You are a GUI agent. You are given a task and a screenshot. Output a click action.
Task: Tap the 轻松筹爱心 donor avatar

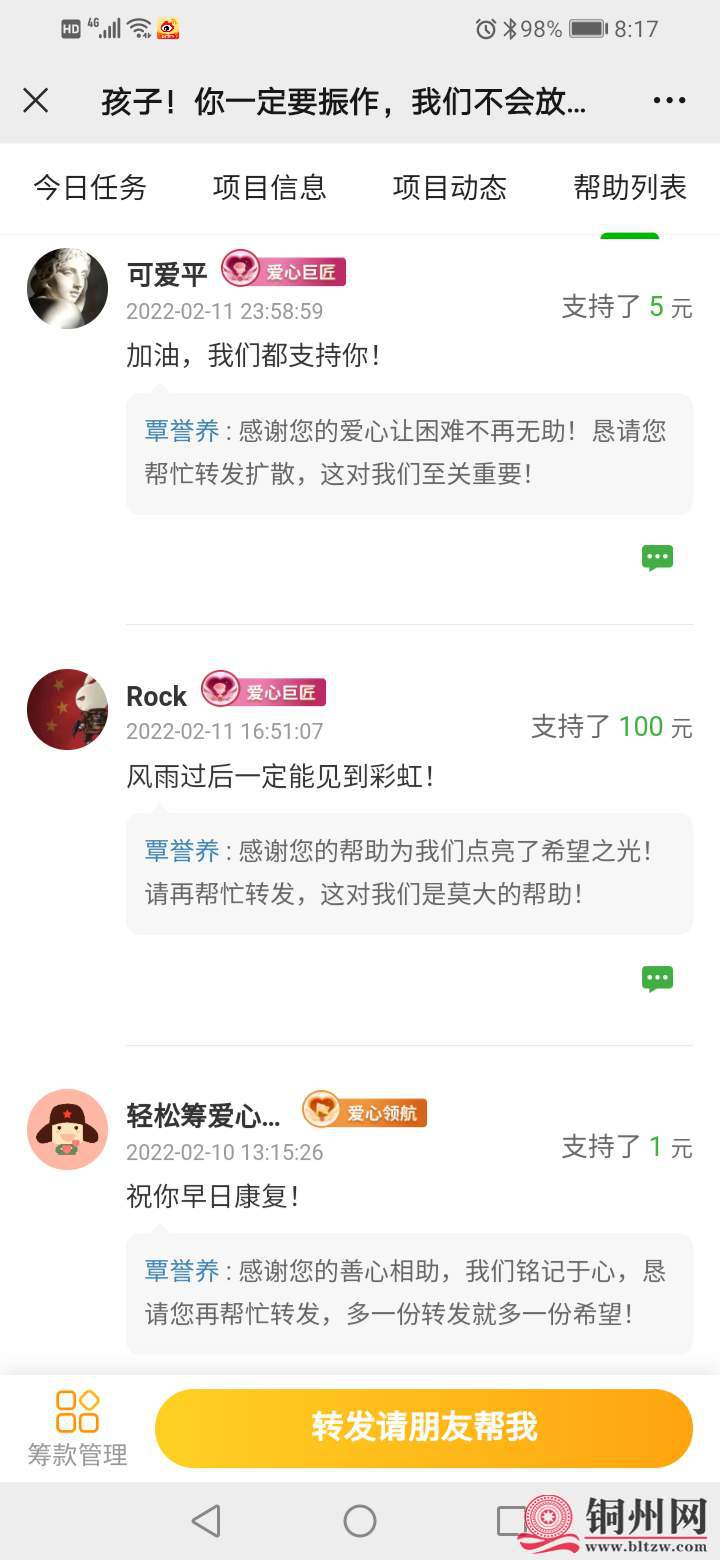click(67, 1129)
